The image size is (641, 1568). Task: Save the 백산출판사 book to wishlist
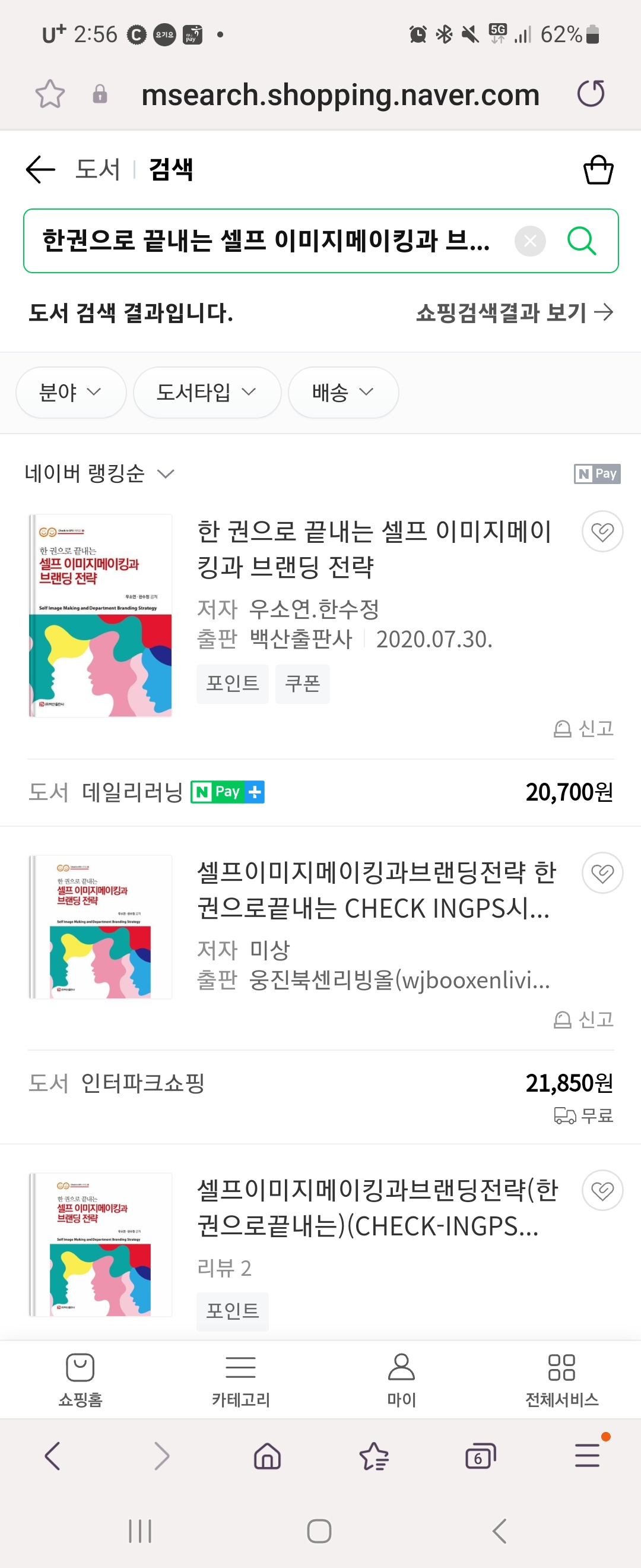click(x=602, y=532)
